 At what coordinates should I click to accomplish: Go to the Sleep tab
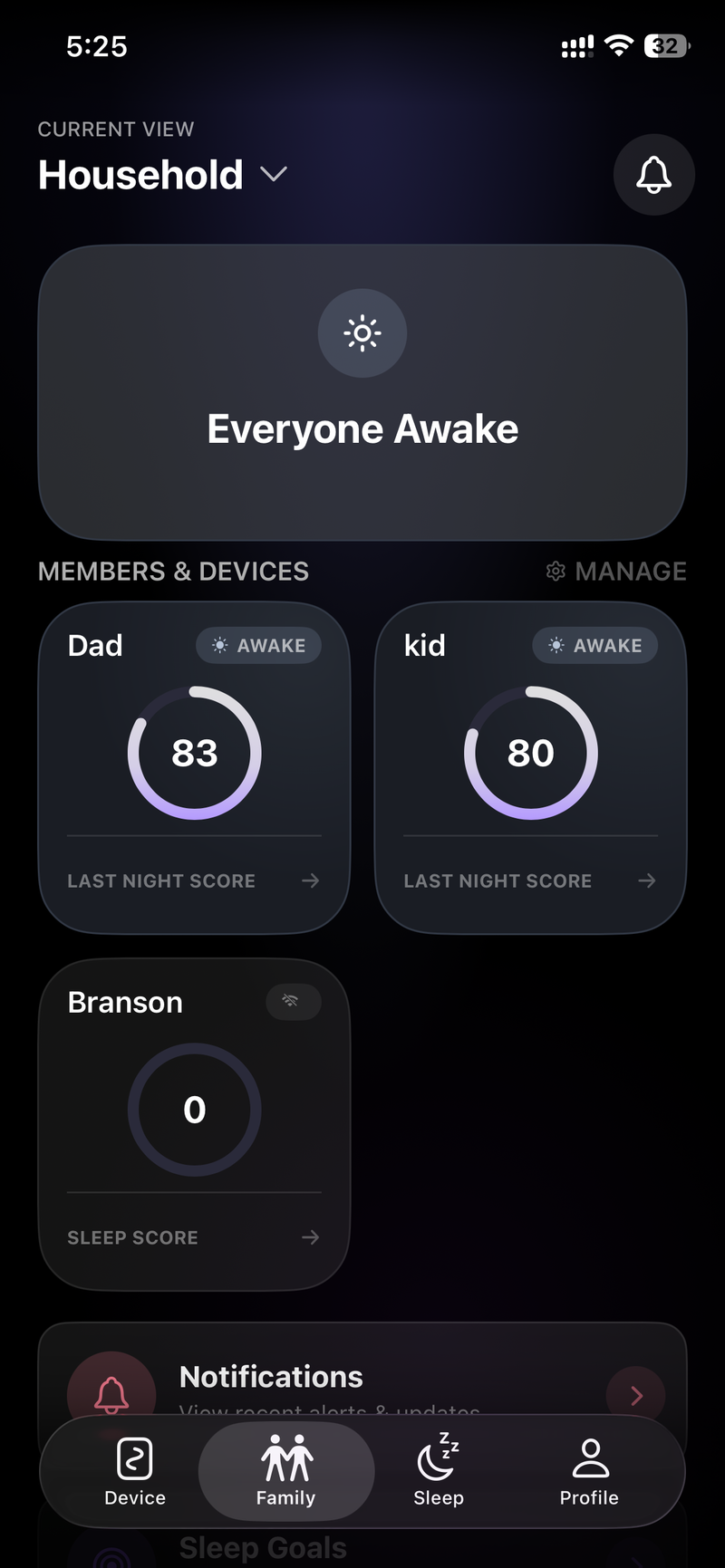[x=439, y=1471]
